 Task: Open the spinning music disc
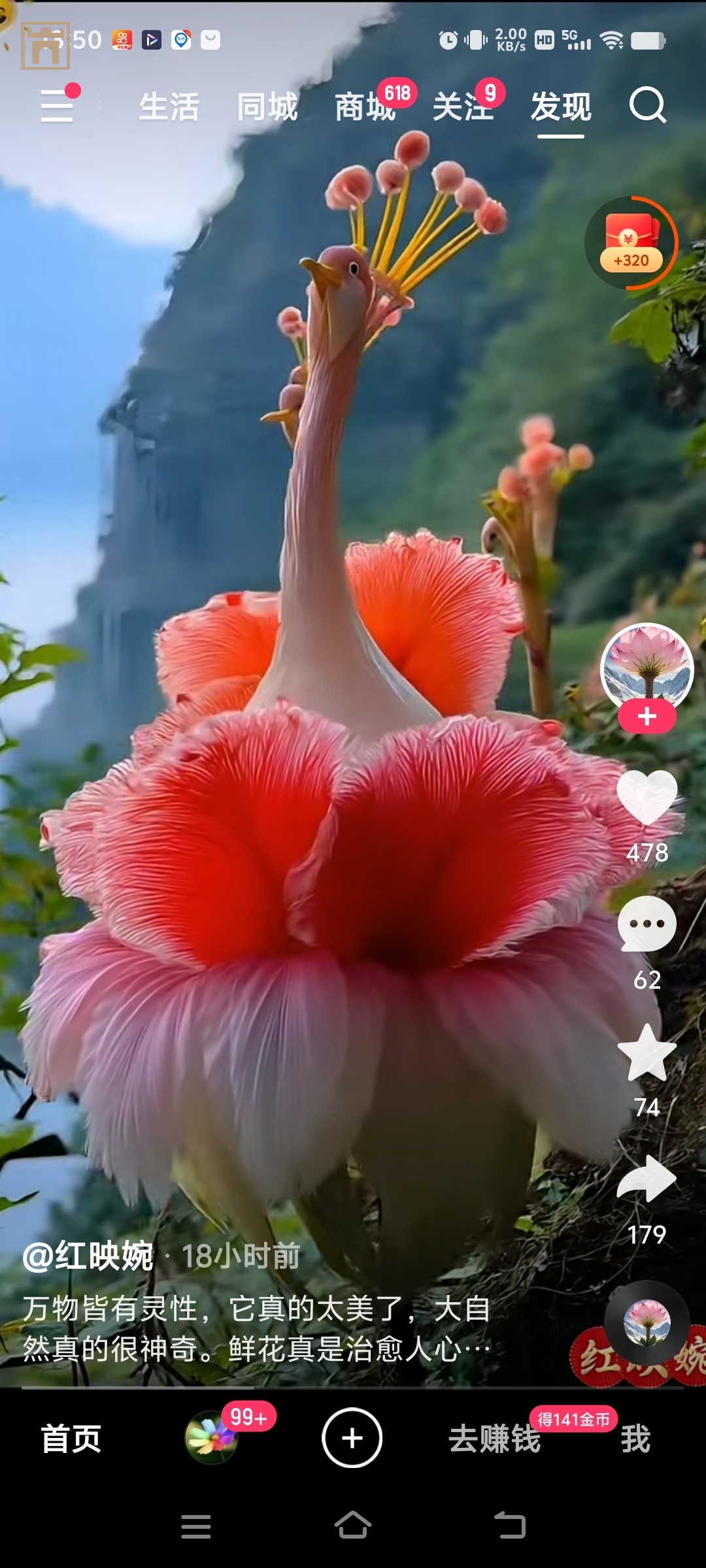coord(647,1323)
